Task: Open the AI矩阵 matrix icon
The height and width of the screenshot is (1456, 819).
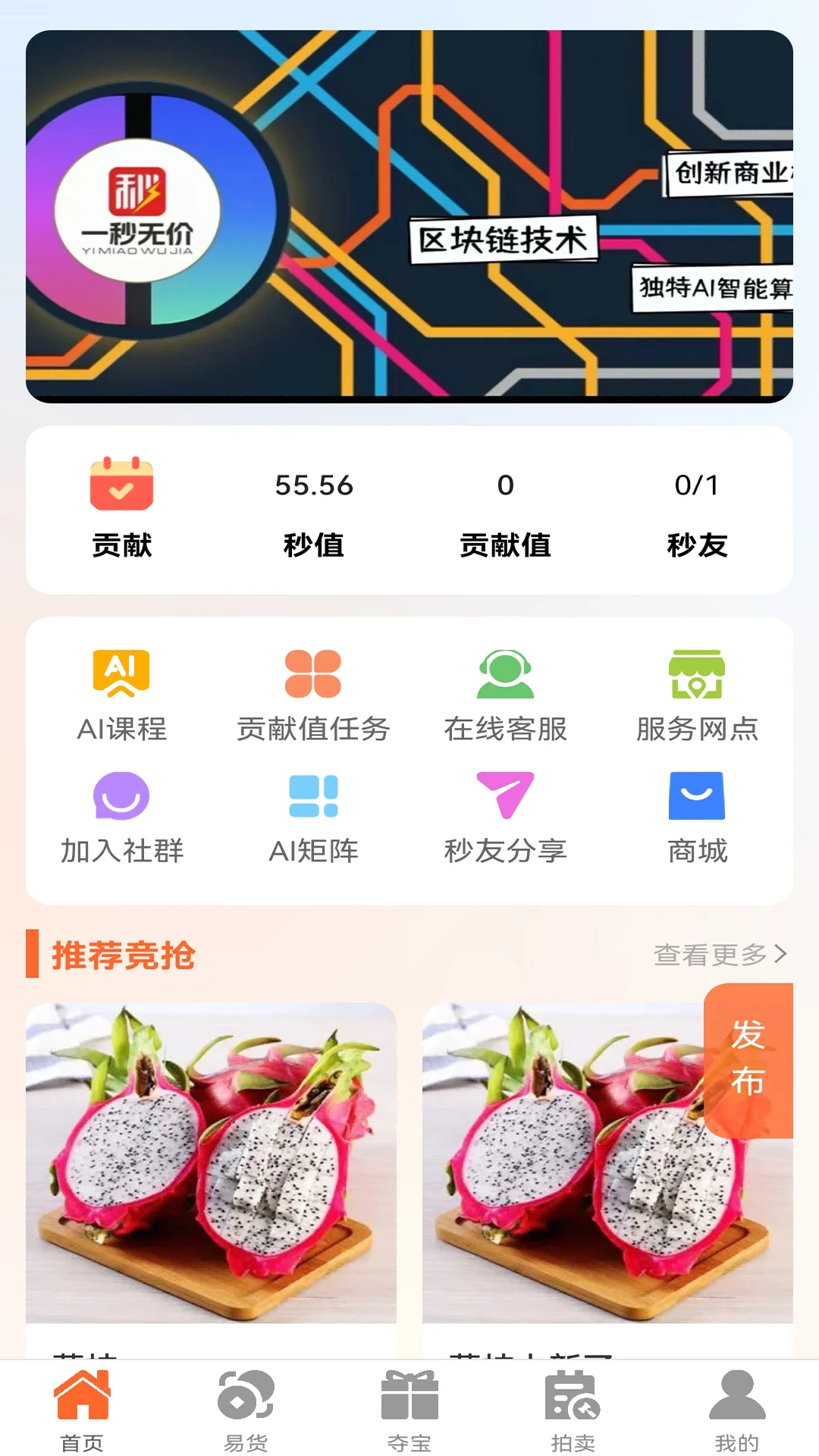Action: pyautogui.click(x=313, y=817)
